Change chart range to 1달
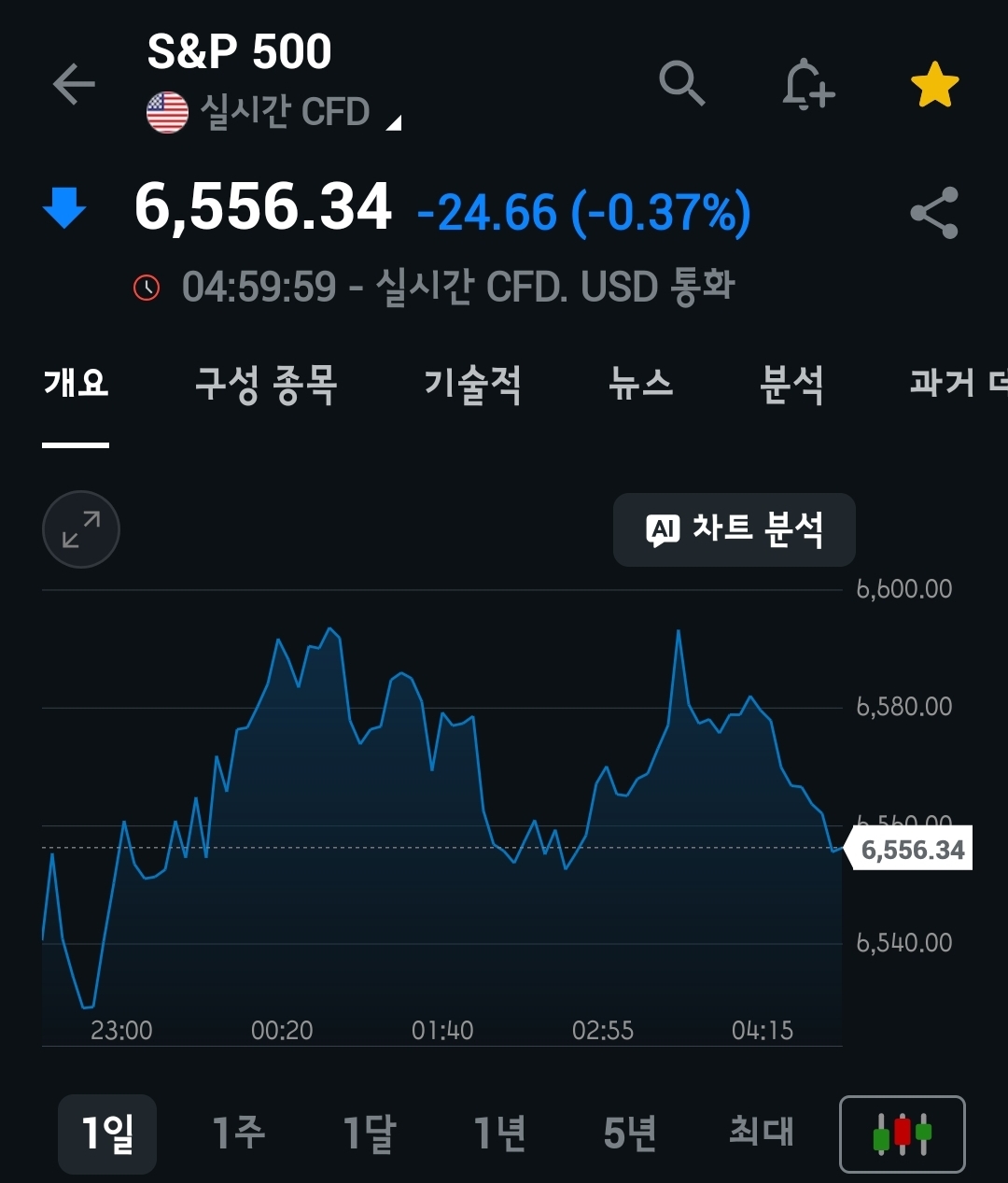The image size is (1008, 1183). [369, 1134]
